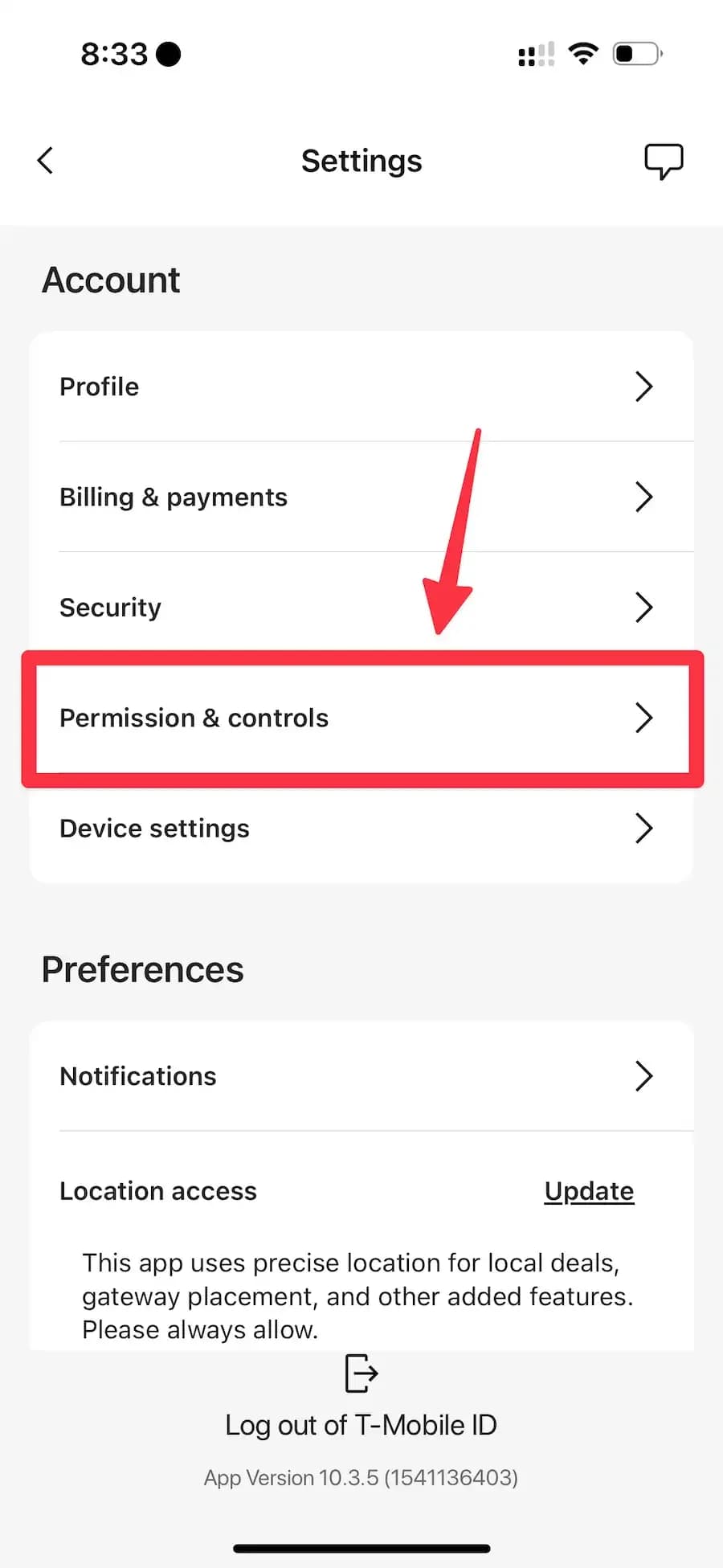Viewport: 723px width, 1568px height.
Task: Select the Security menu entry
Action: 110,607
